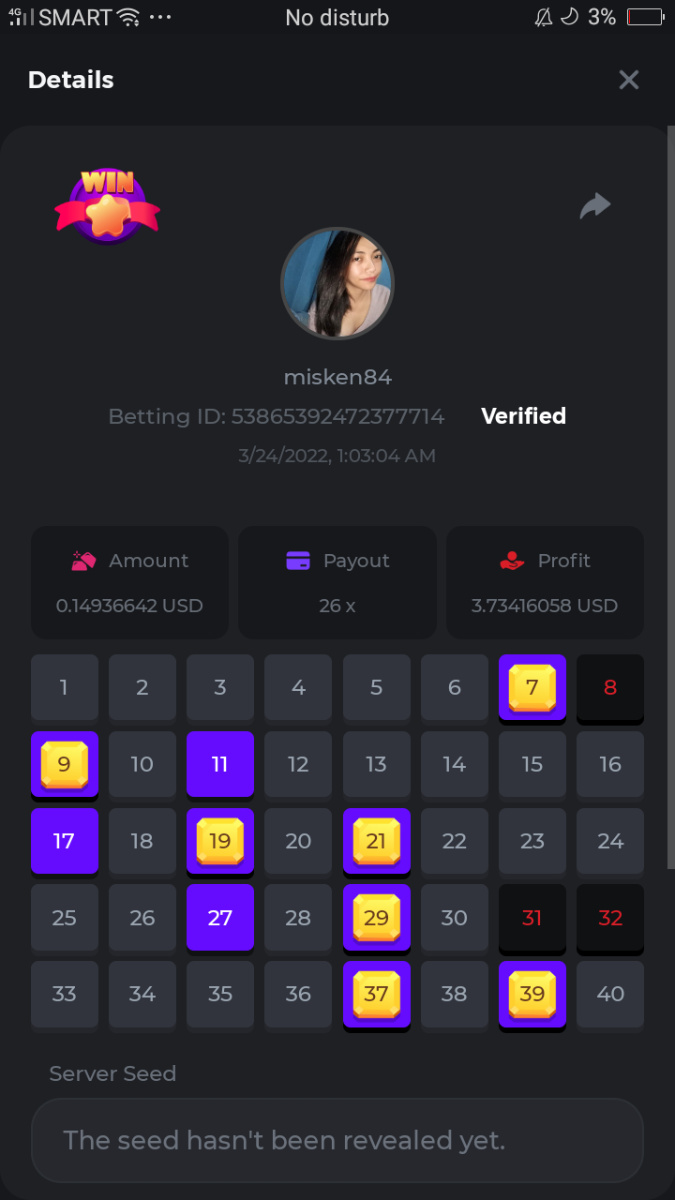Close the Details dialog

click(x=628, y=80)
